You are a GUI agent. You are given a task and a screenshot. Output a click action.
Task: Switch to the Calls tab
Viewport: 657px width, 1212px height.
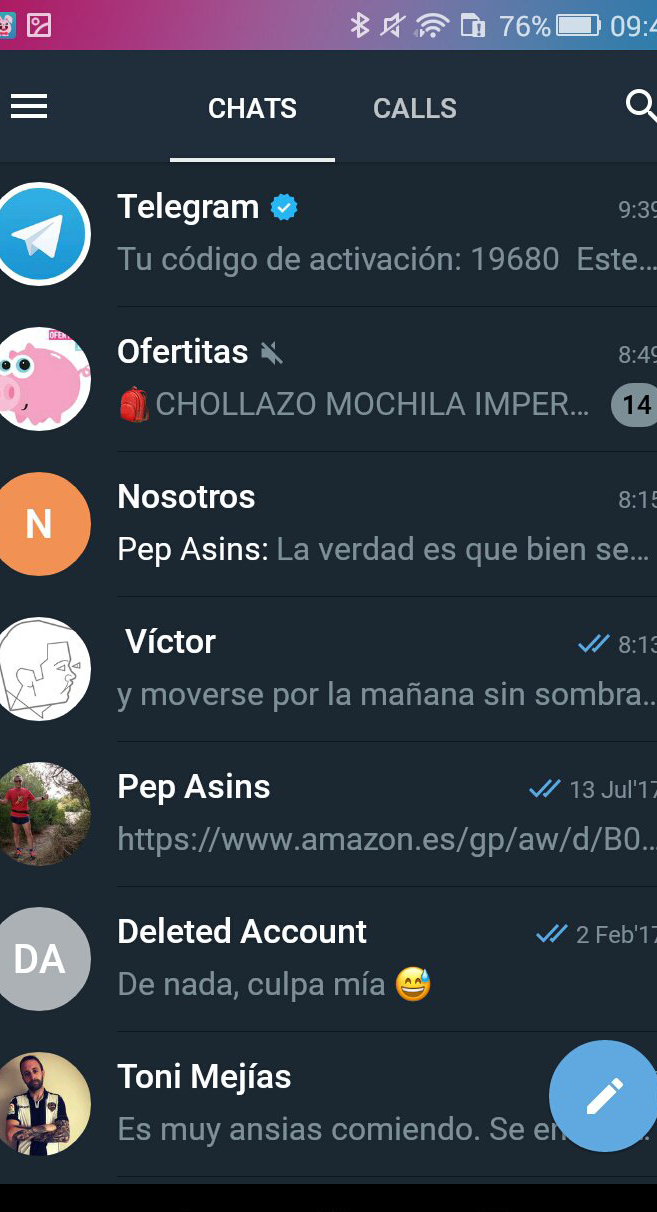click(x=414, y=108)
